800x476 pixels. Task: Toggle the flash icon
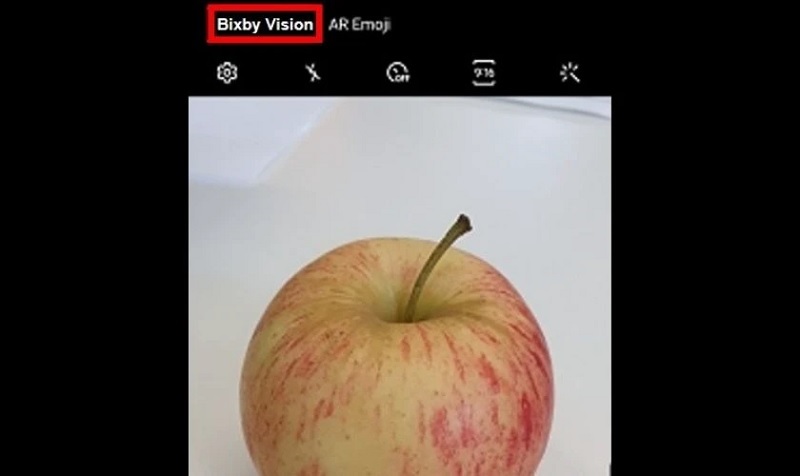(x=313, y=73)
